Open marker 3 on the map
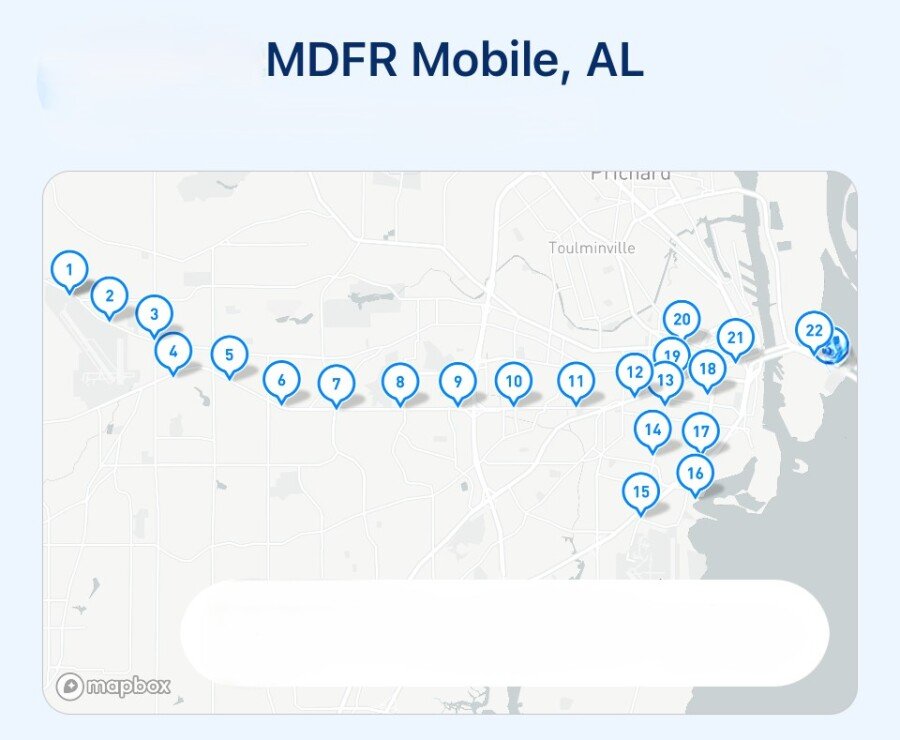 click(x=153, y=314)
